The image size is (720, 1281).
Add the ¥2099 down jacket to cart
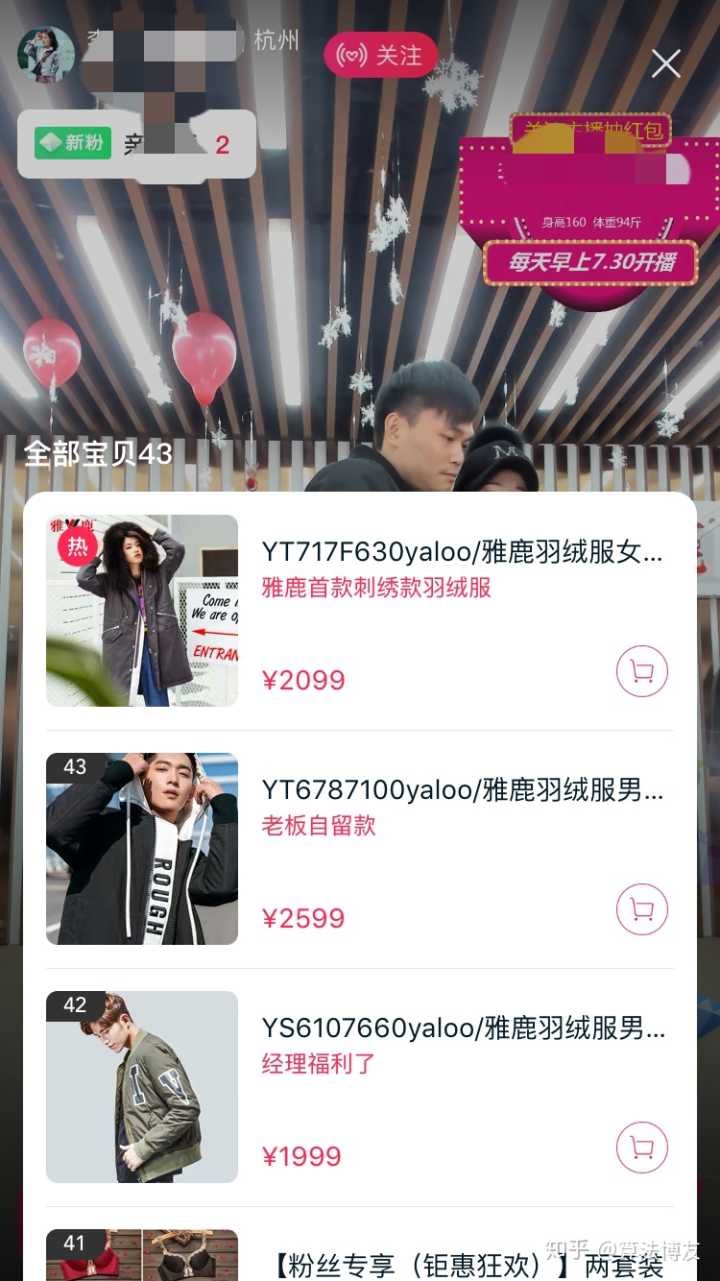641,672
